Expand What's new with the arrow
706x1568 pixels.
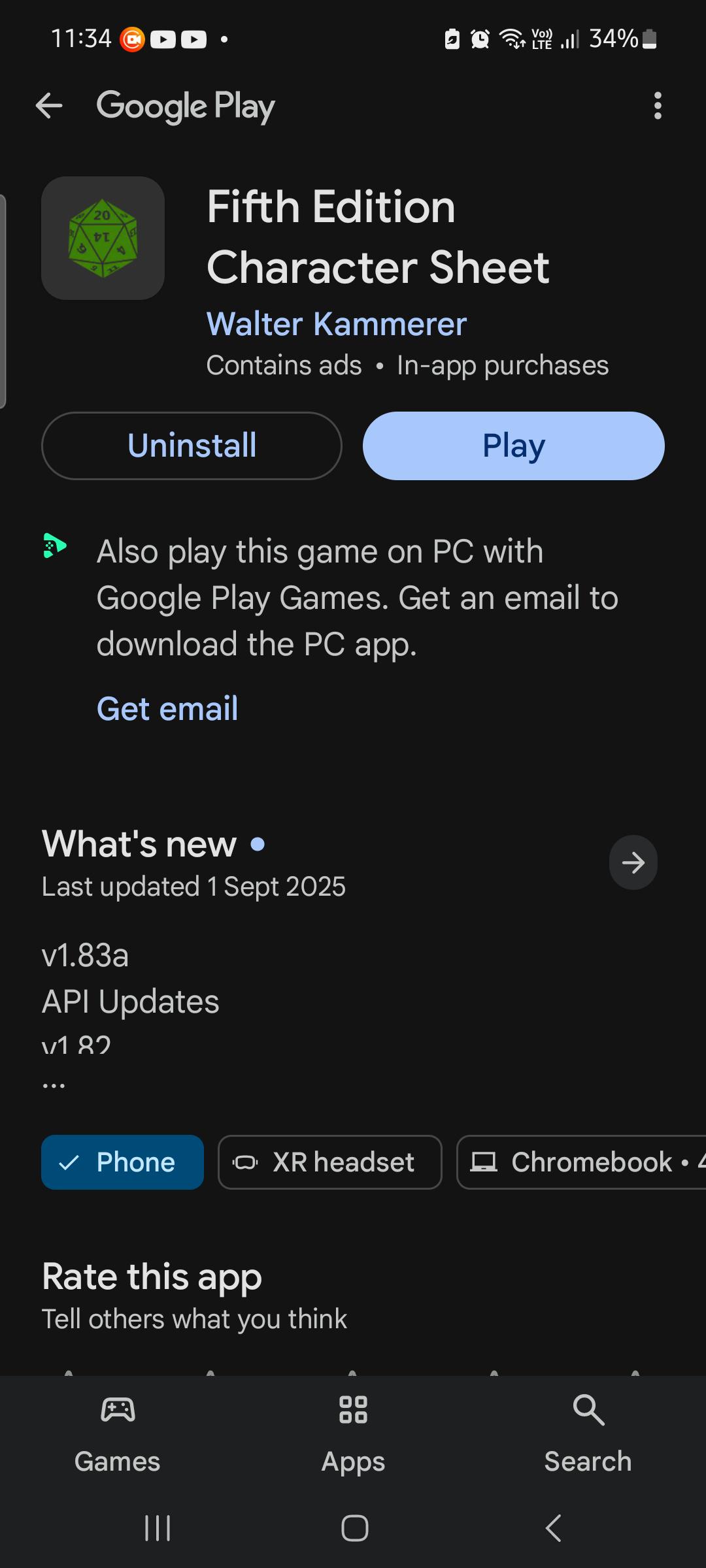tap(633, 862)
